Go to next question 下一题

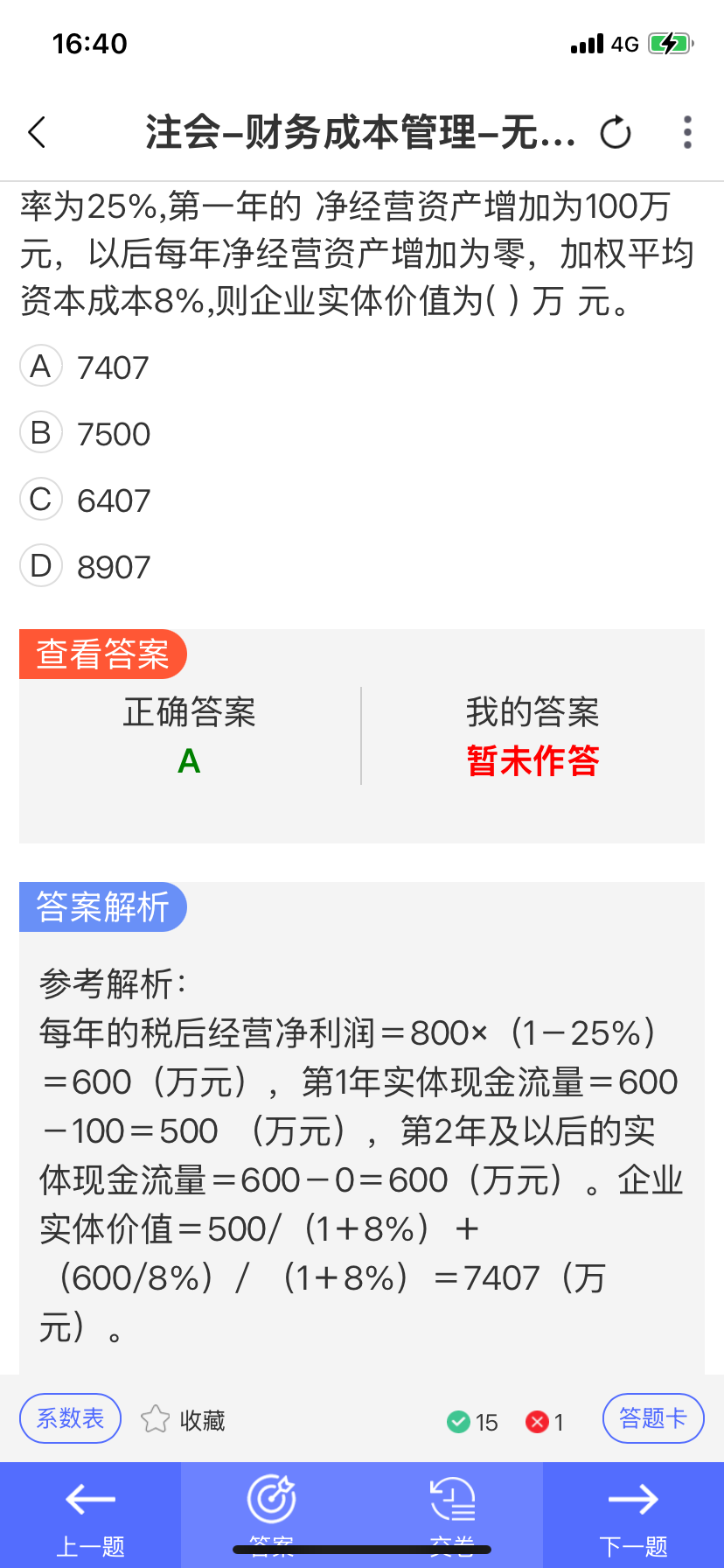[x=633, y=1515]
